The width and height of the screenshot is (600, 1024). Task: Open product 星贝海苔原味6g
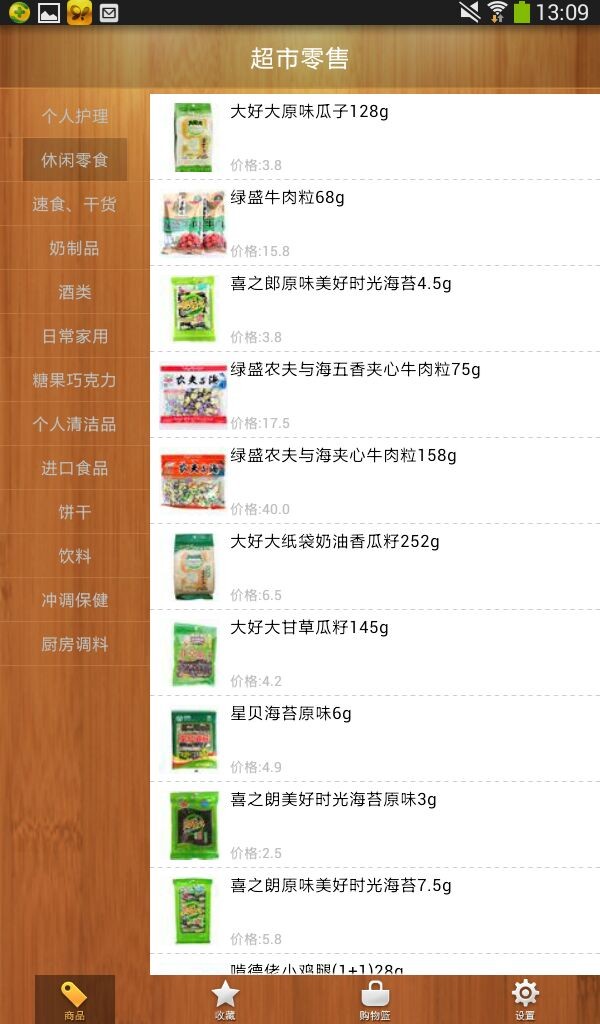click(375, 739)
